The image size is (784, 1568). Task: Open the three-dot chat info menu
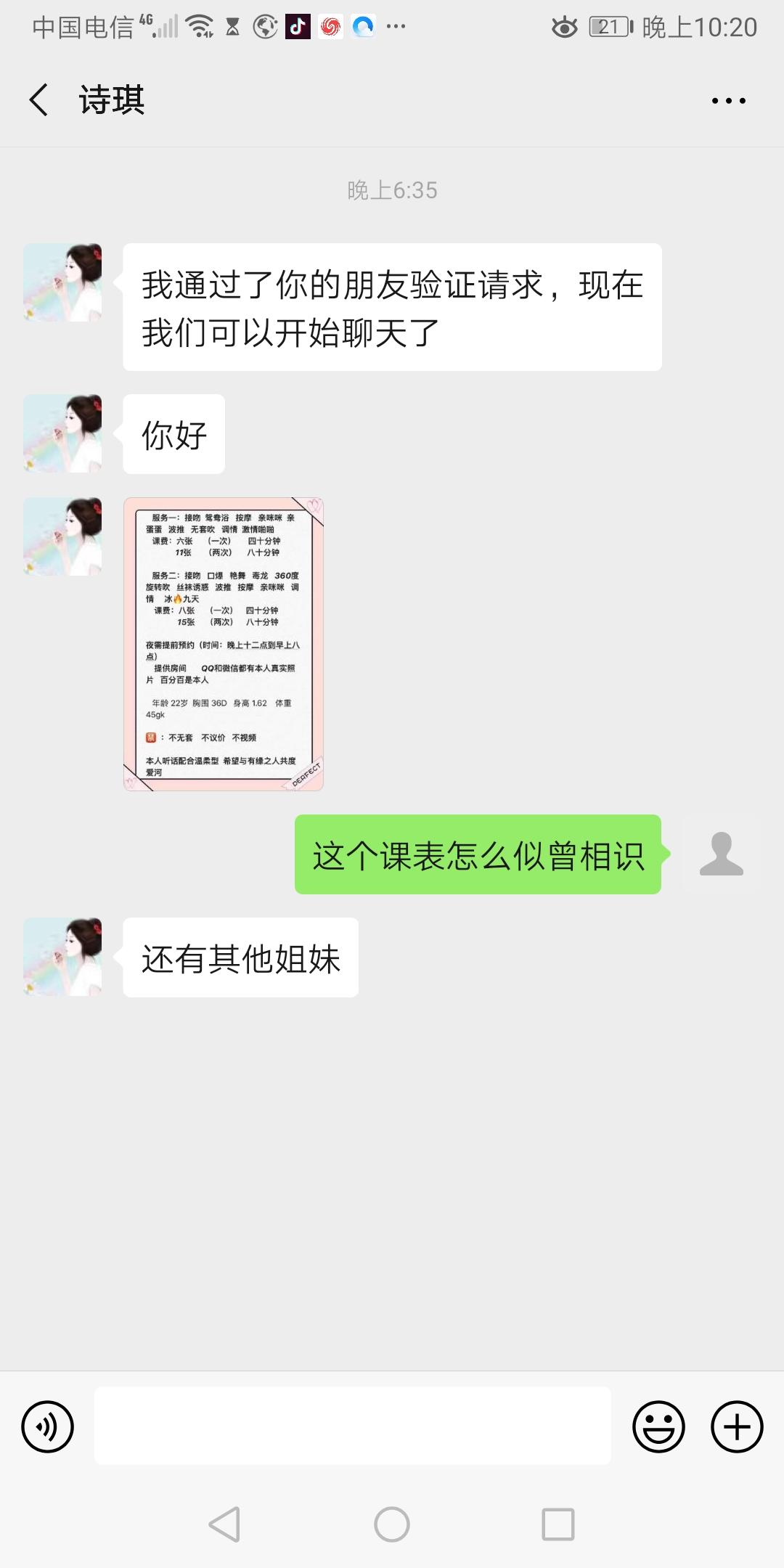click(728, 101)
